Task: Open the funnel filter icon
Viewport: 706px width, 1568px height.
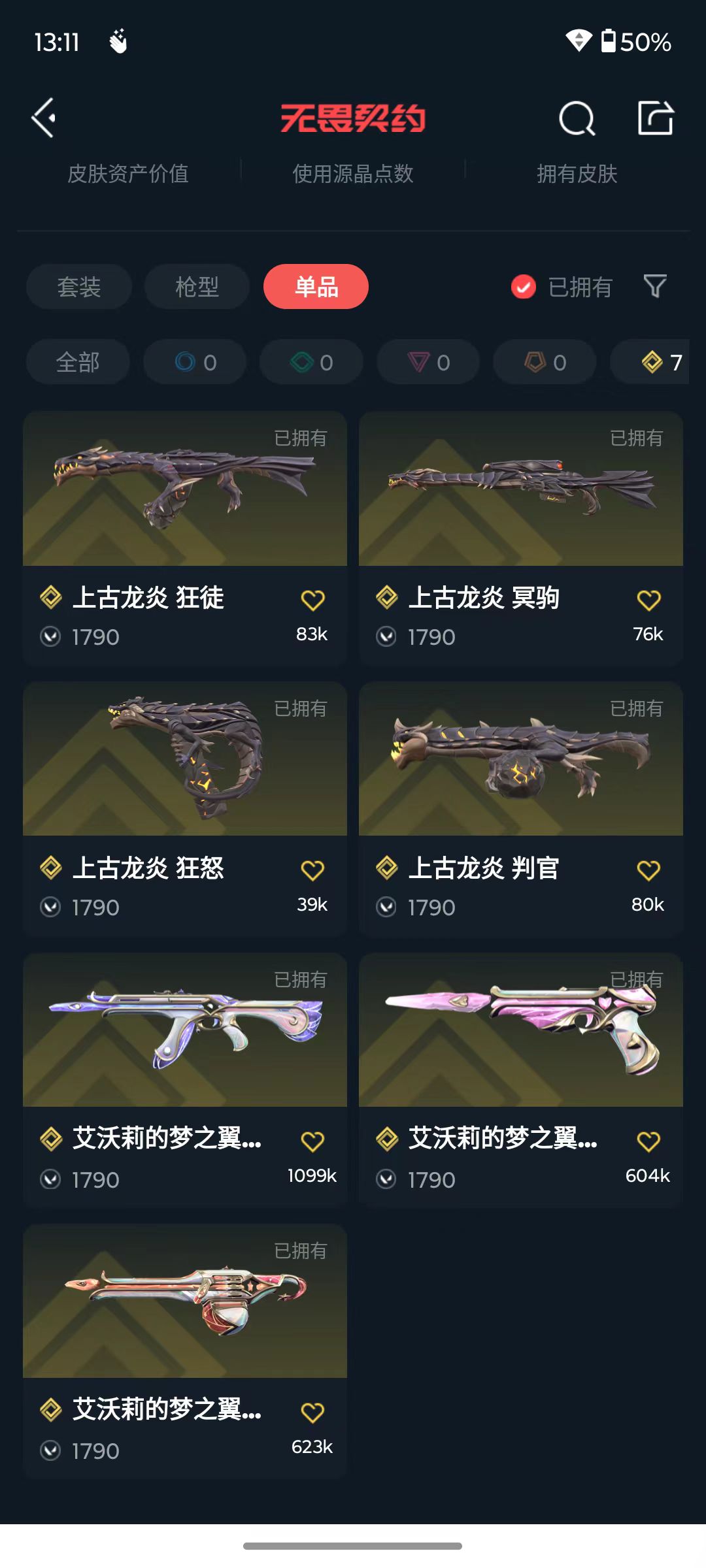Action: point(656,286)
